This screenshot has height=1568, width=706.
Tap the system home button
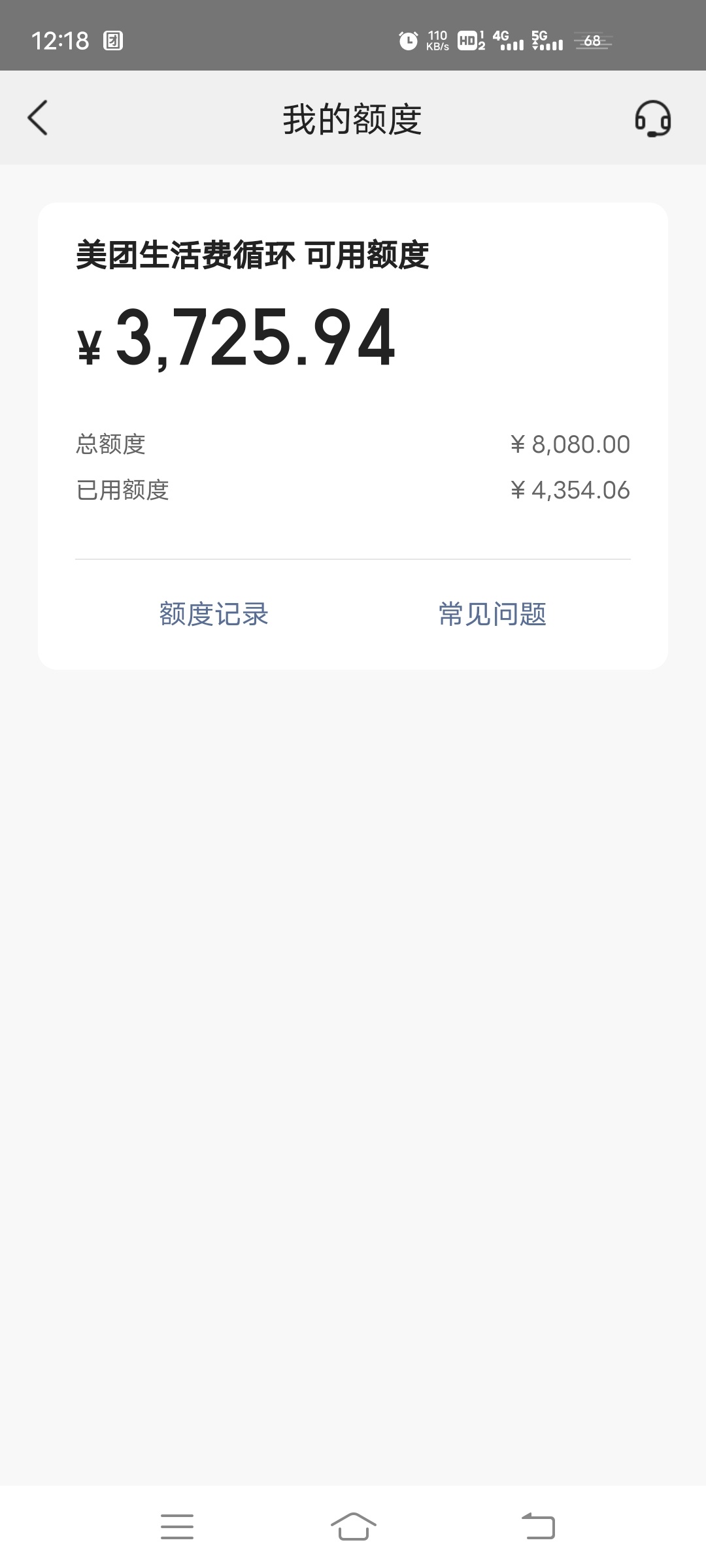(353, 1527)
